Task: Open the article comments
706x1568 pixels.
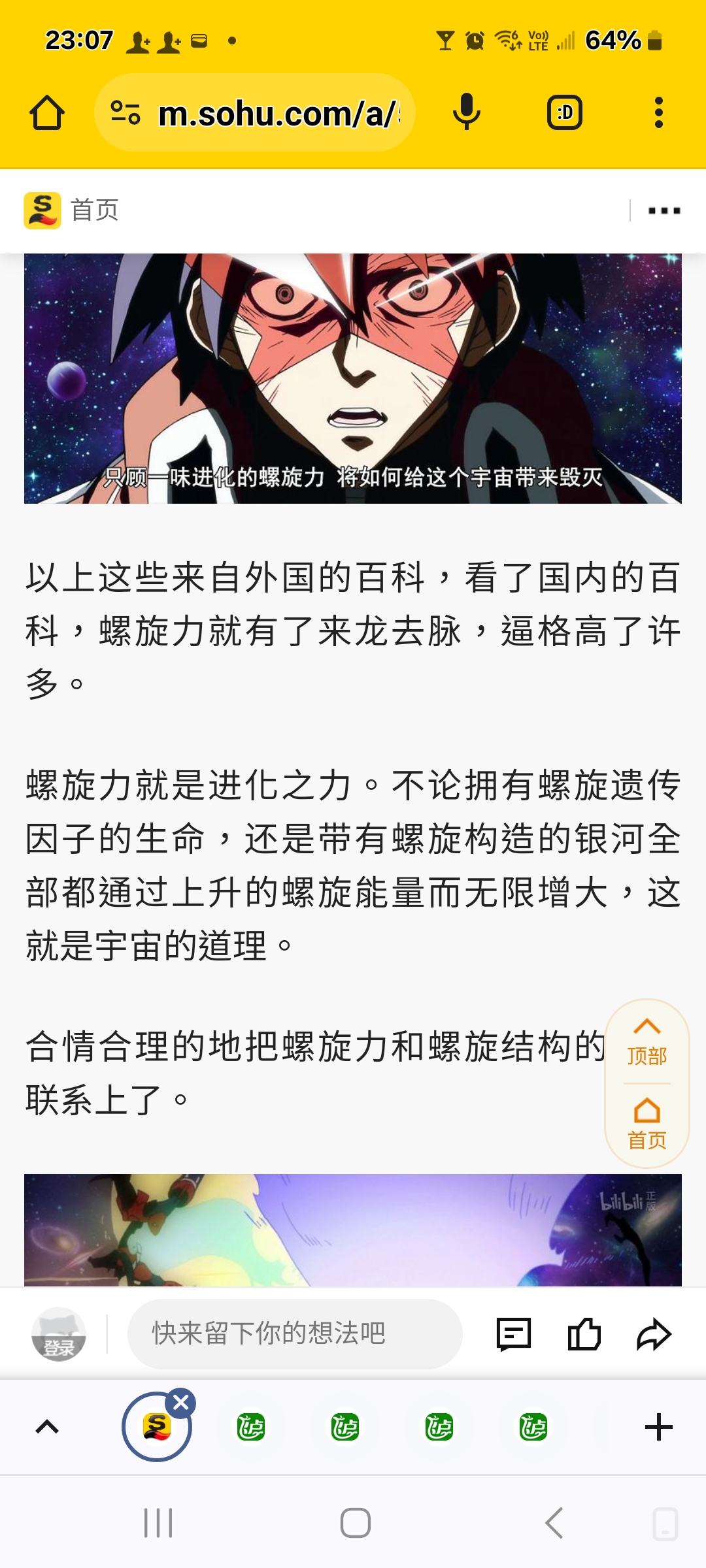Action: click(514, 1334)
